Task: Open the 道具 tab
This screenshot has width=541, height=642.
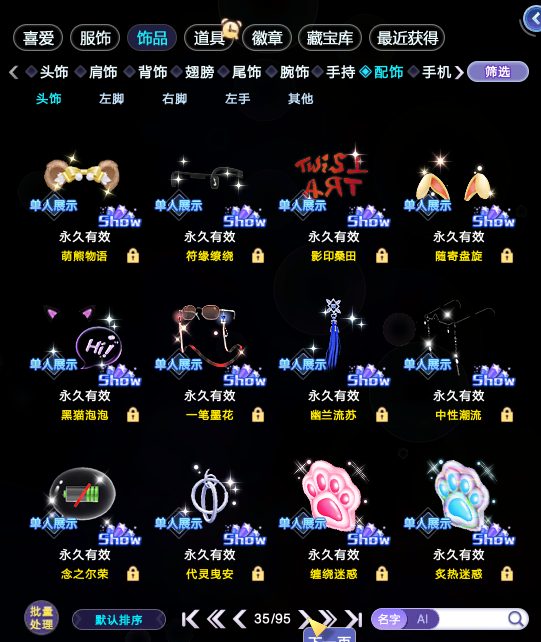Action: click(209, 38)
